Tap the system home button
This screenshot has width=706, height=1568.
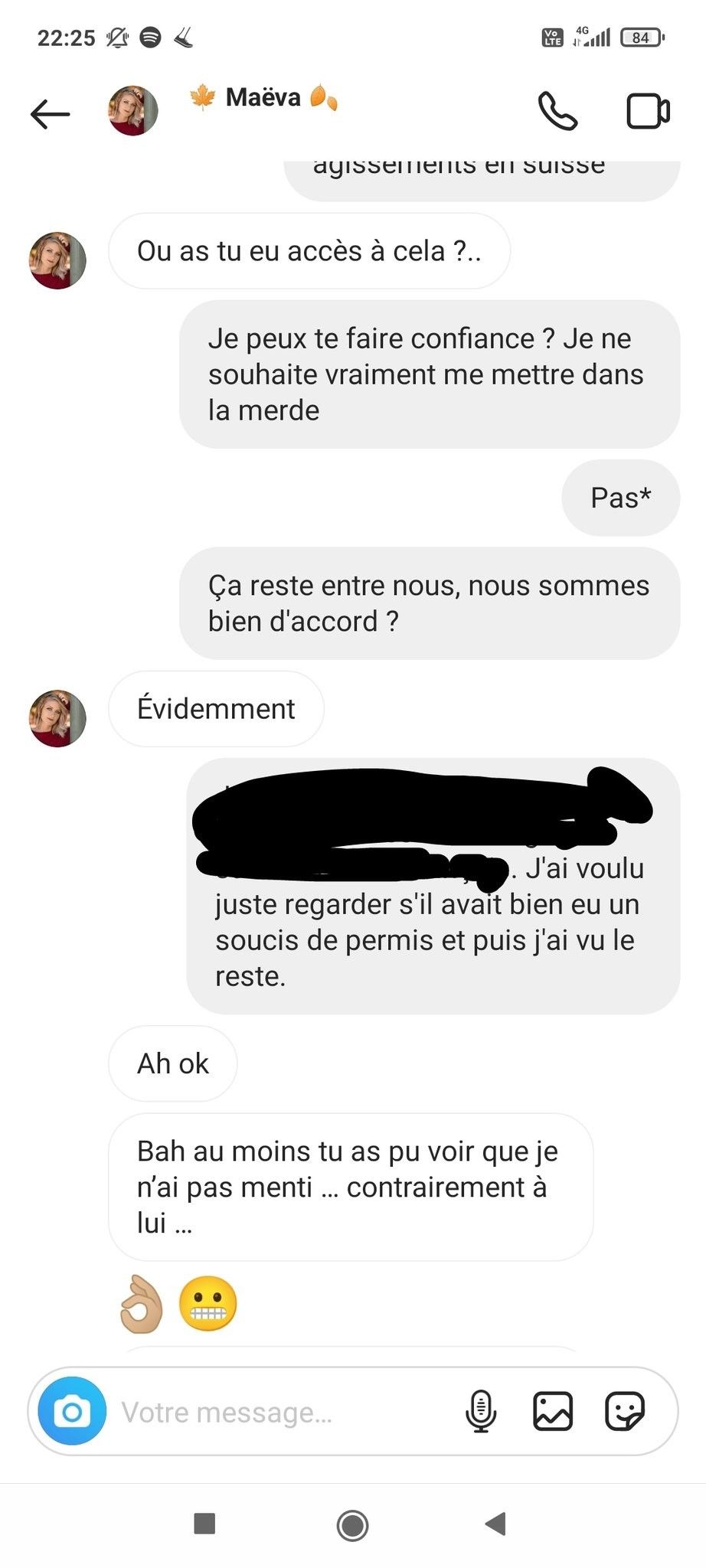click(352, 1525)
